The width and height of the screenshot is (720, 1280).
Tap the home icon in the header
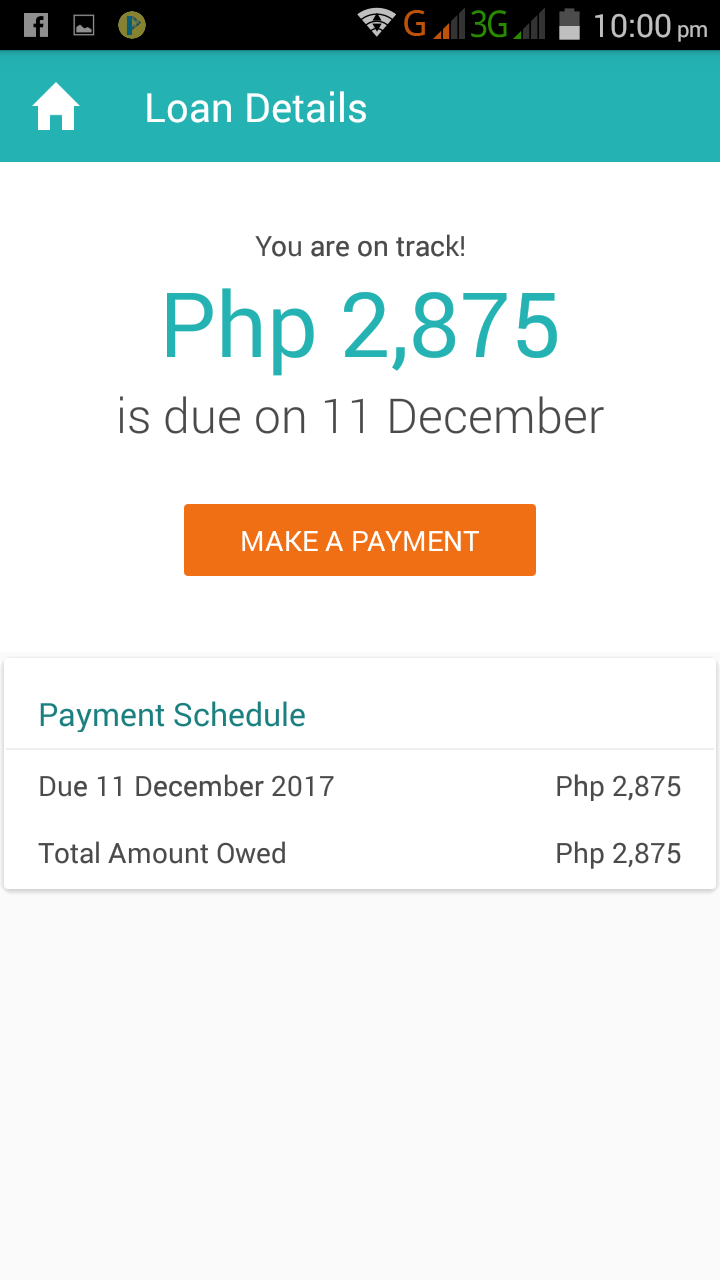[x=55, y=105]
